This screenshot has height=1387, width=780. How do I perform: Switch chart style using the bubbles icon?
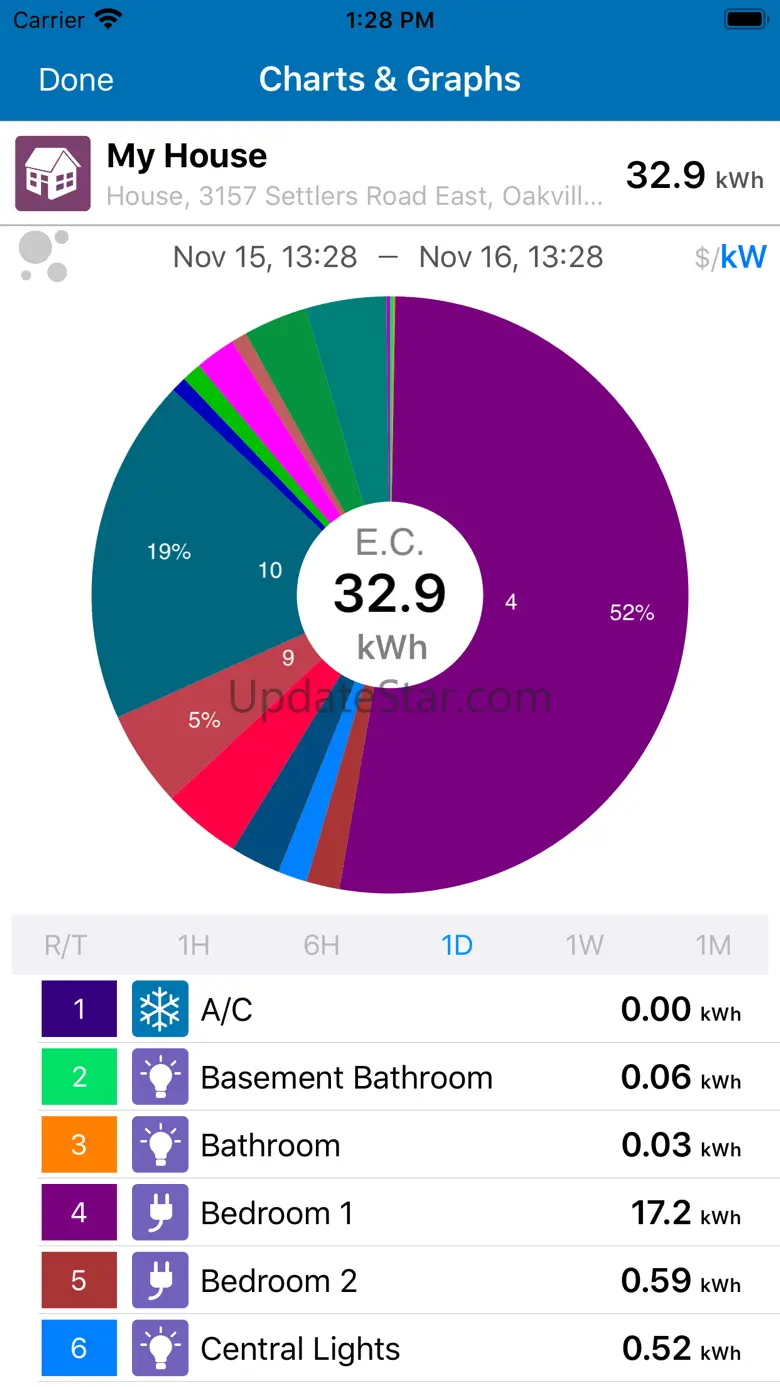[x=44, y=257]
